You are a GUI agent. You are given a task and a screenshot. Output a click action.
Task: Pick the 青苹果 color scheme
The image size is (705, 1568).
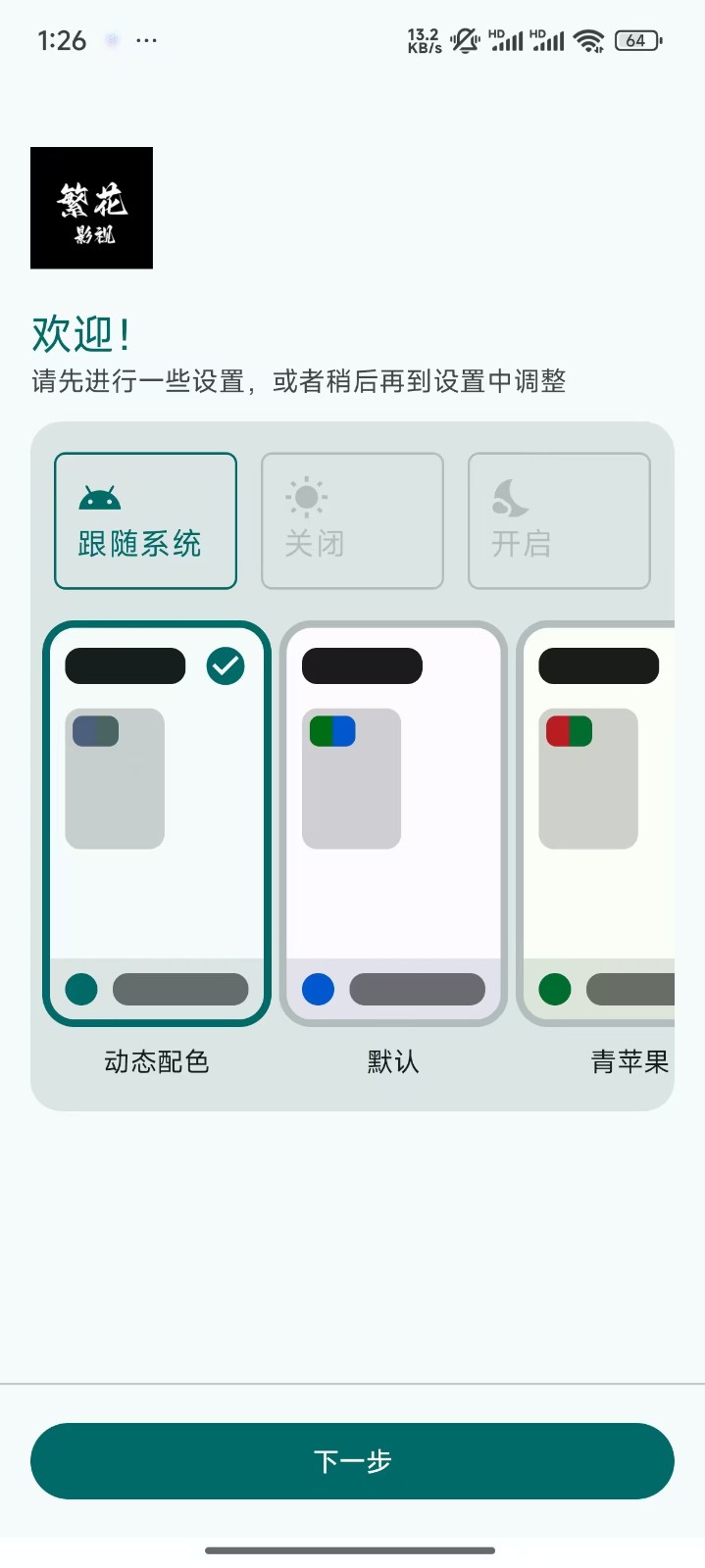pos(600,824)
